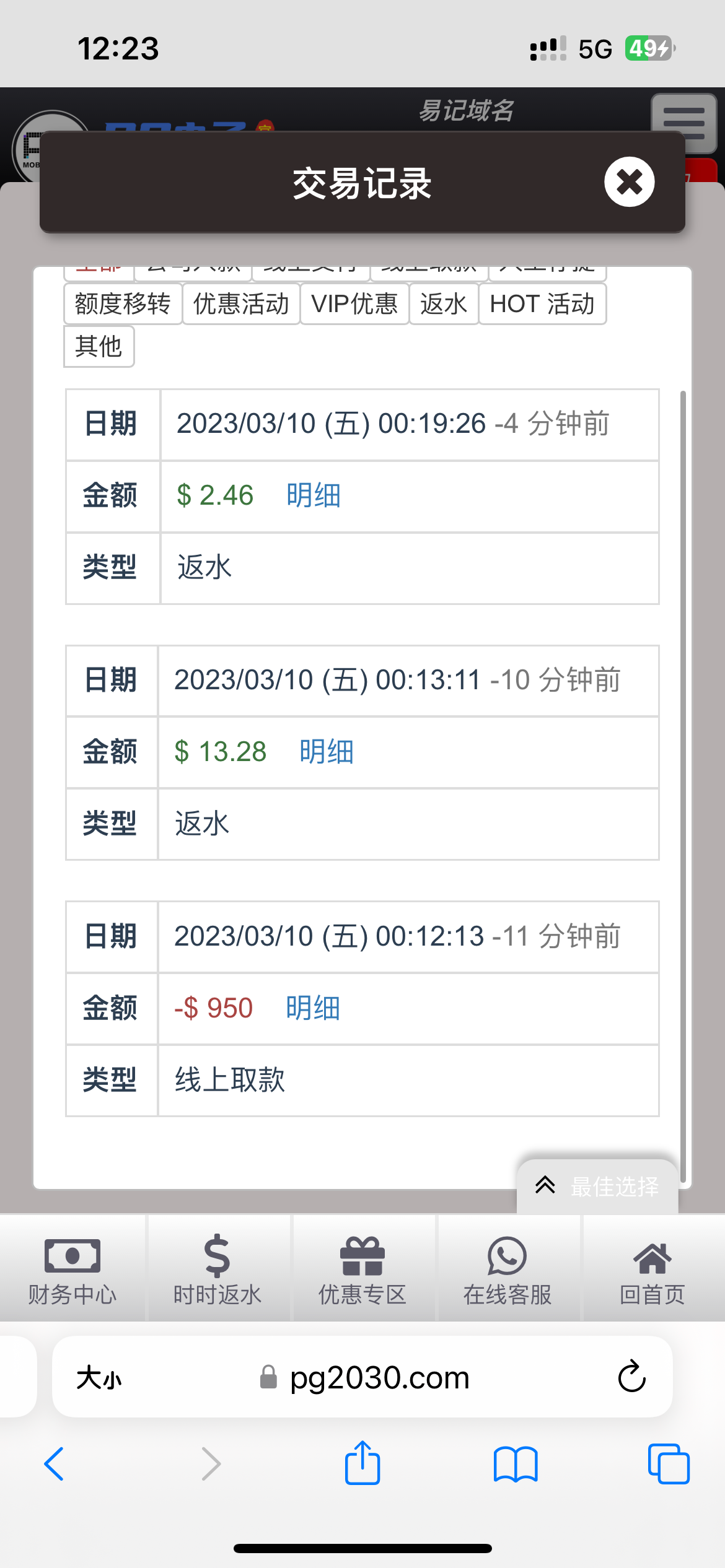Reload the page in Safari
The width and height of the screenshot is (725, 1568).
click(631, 1377)
